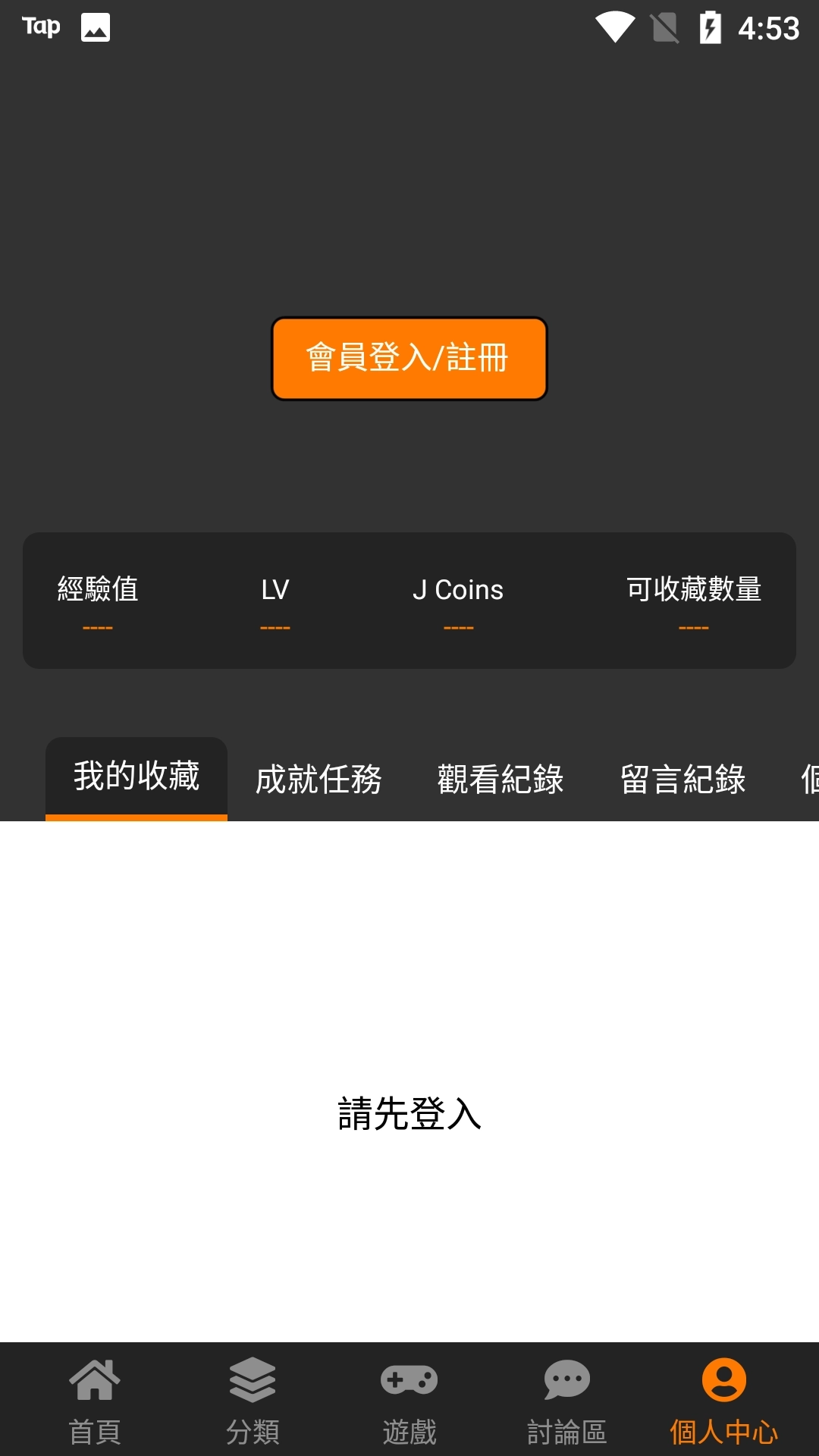Tap the 會員登入/註冊 login button

tap(409, 358)
